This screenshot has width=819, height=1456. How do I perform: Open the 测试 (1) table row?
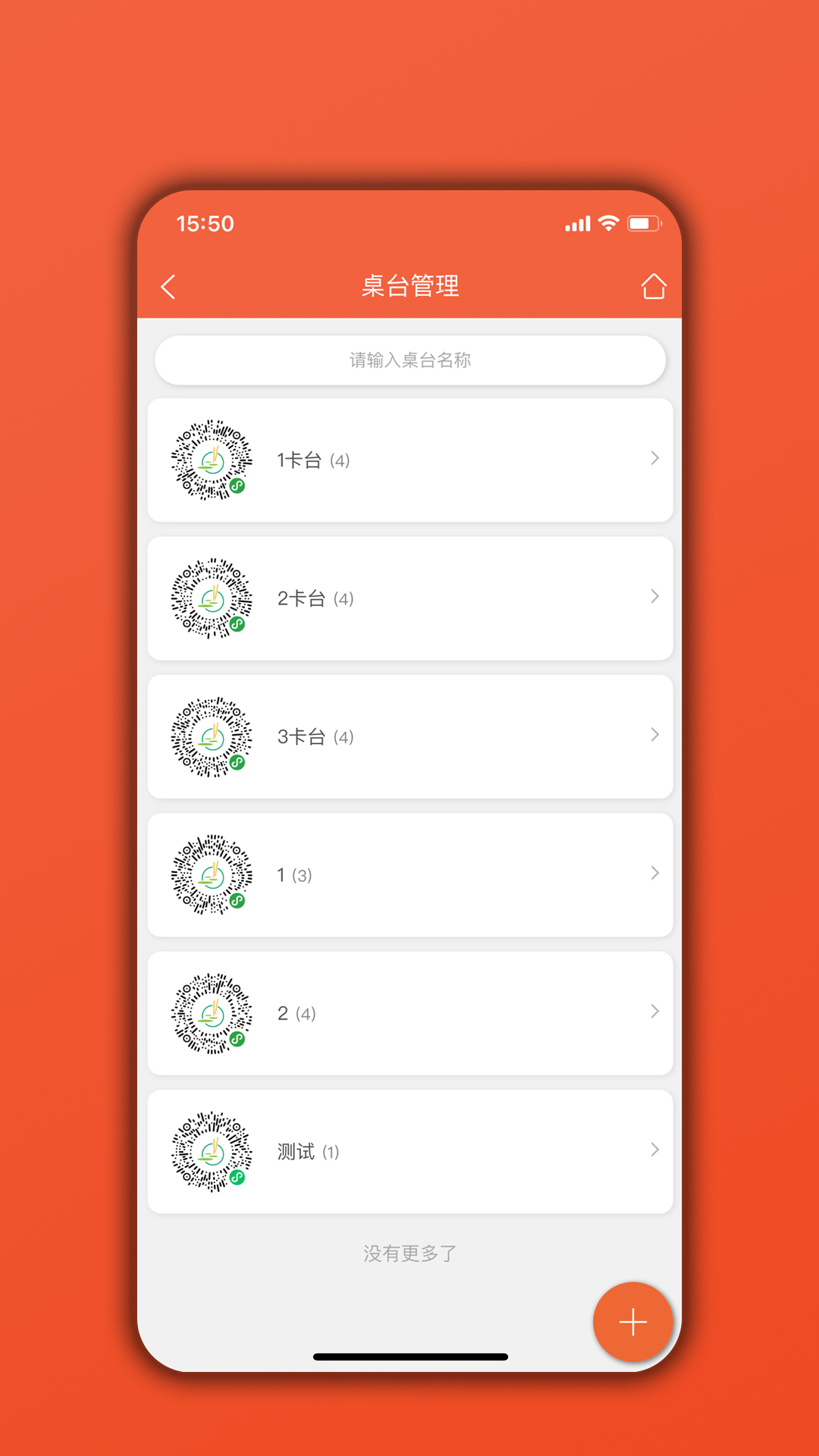pos(409,1151)
